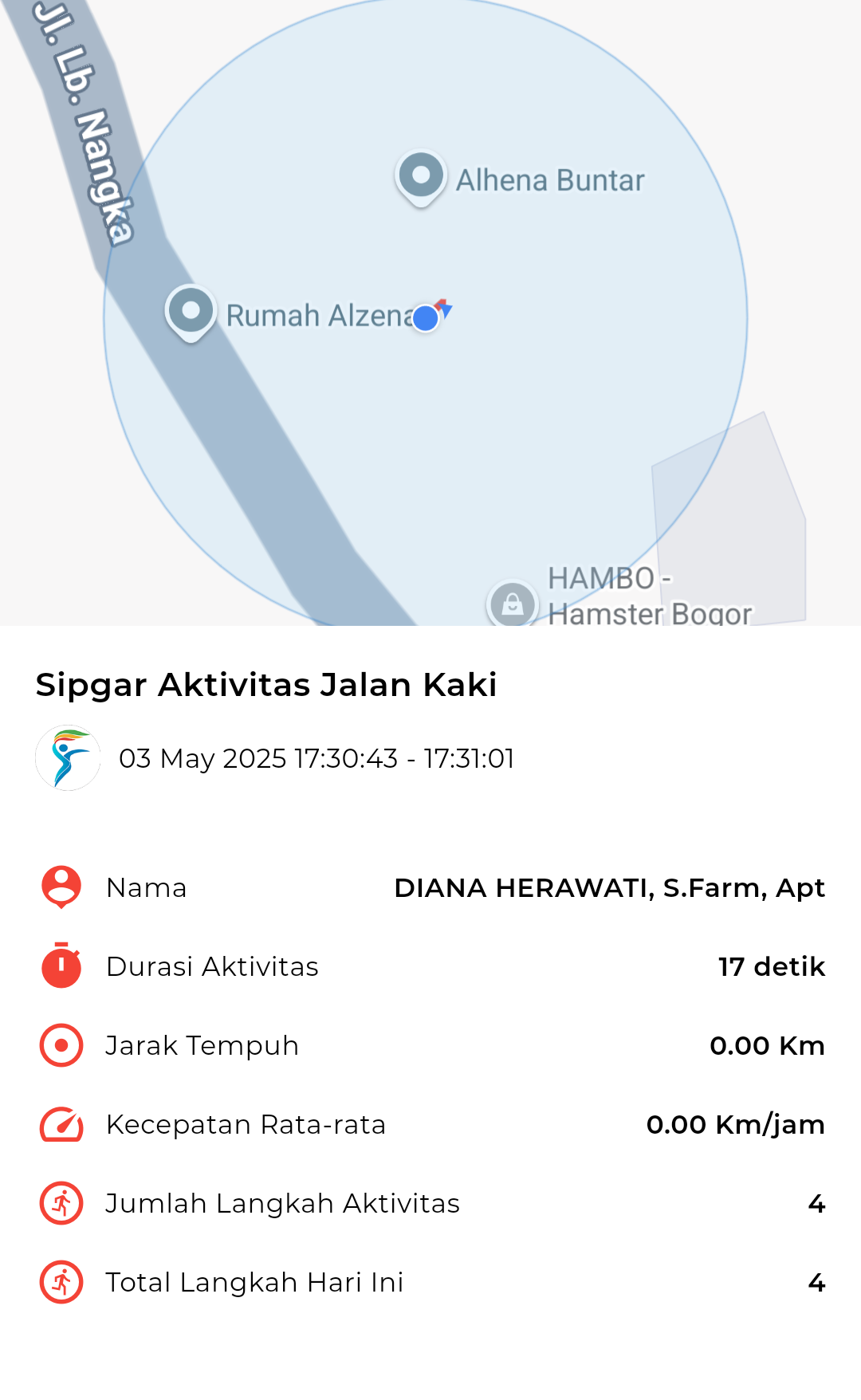Tap the Alhena Buntar map marker
The image size is (861, 1400).
420,178
